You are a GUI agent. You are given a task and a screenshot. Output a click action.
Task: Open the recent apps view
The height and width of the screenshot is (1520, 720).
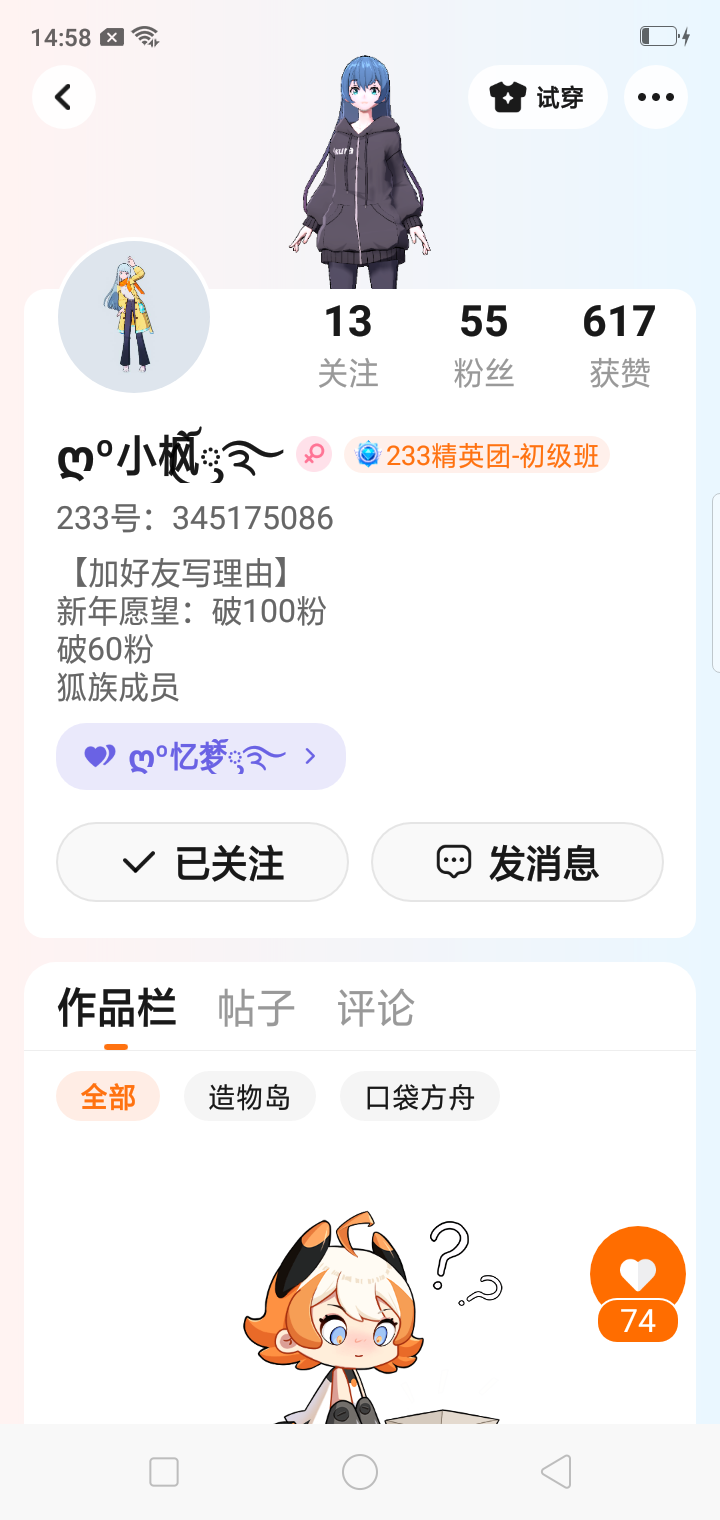[164, 1472]
